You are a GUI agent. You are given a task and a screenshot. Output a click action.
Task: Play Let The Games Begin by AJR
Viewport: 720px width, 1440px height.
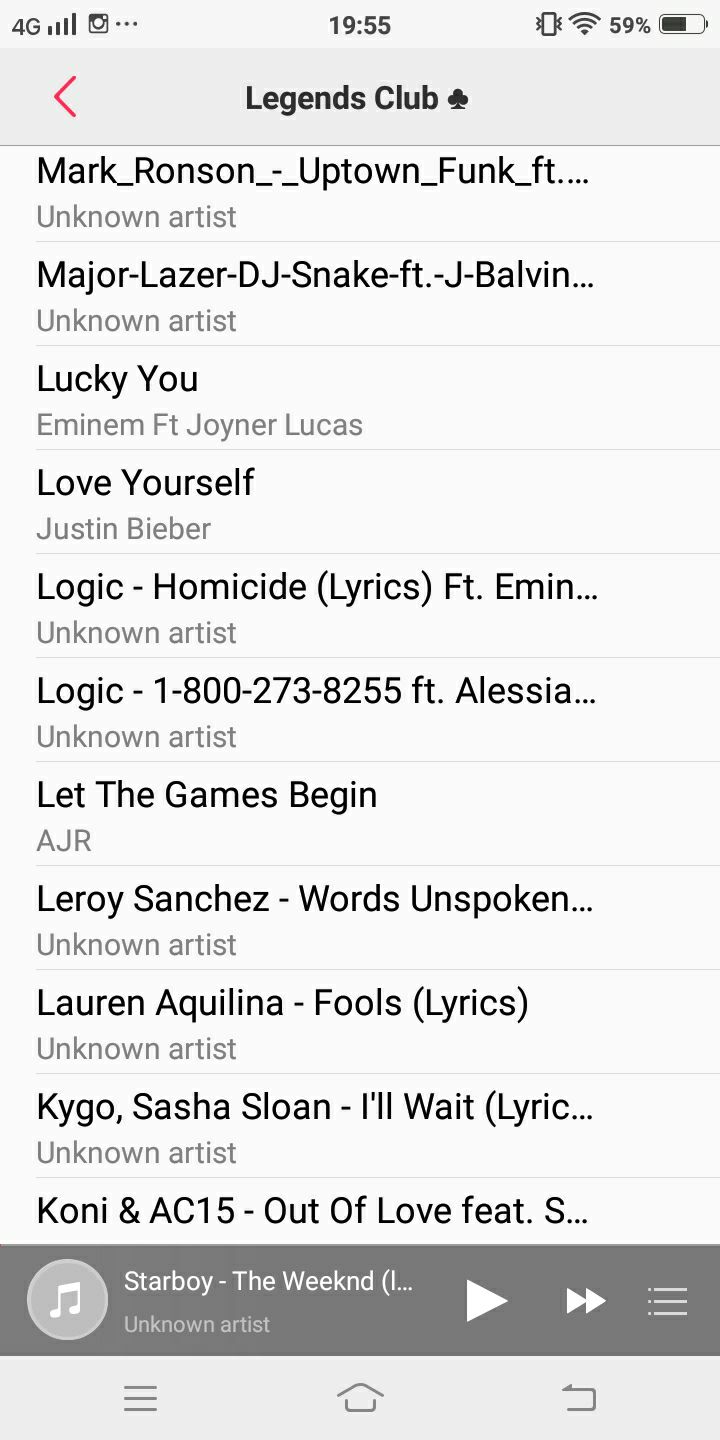click(x=360, y=814)
